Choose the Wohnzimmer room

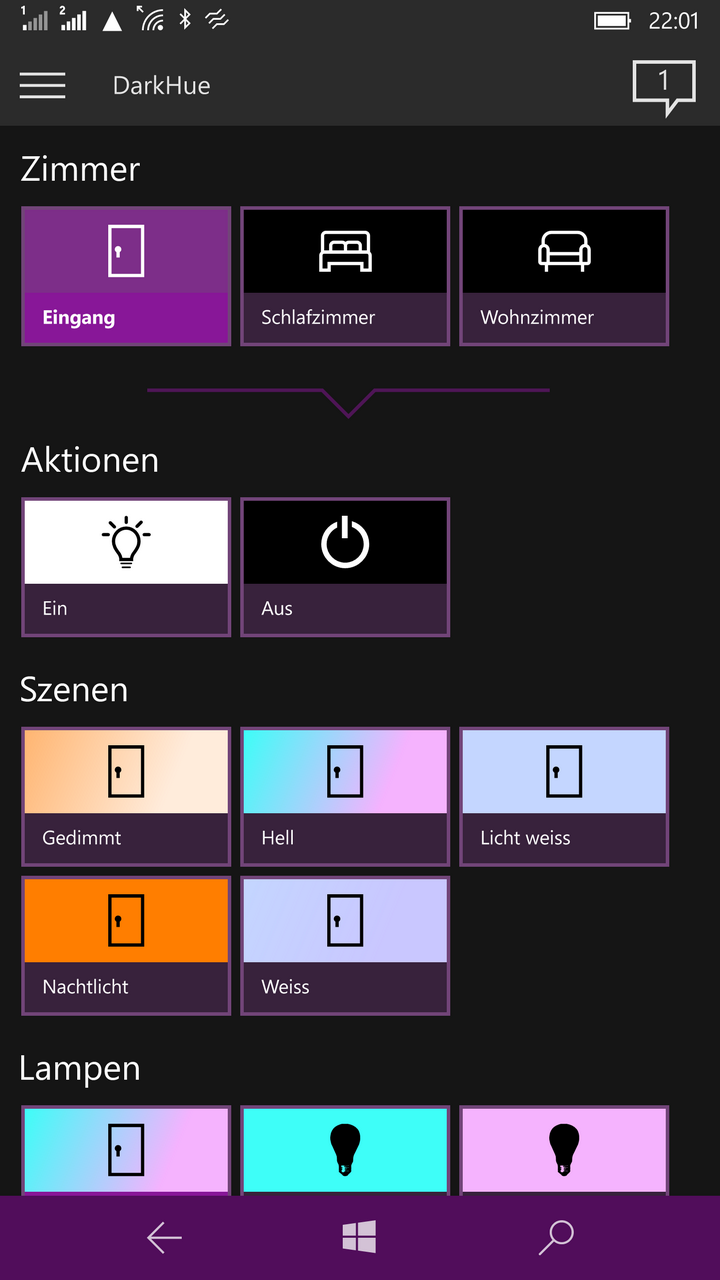pos(564,276)
